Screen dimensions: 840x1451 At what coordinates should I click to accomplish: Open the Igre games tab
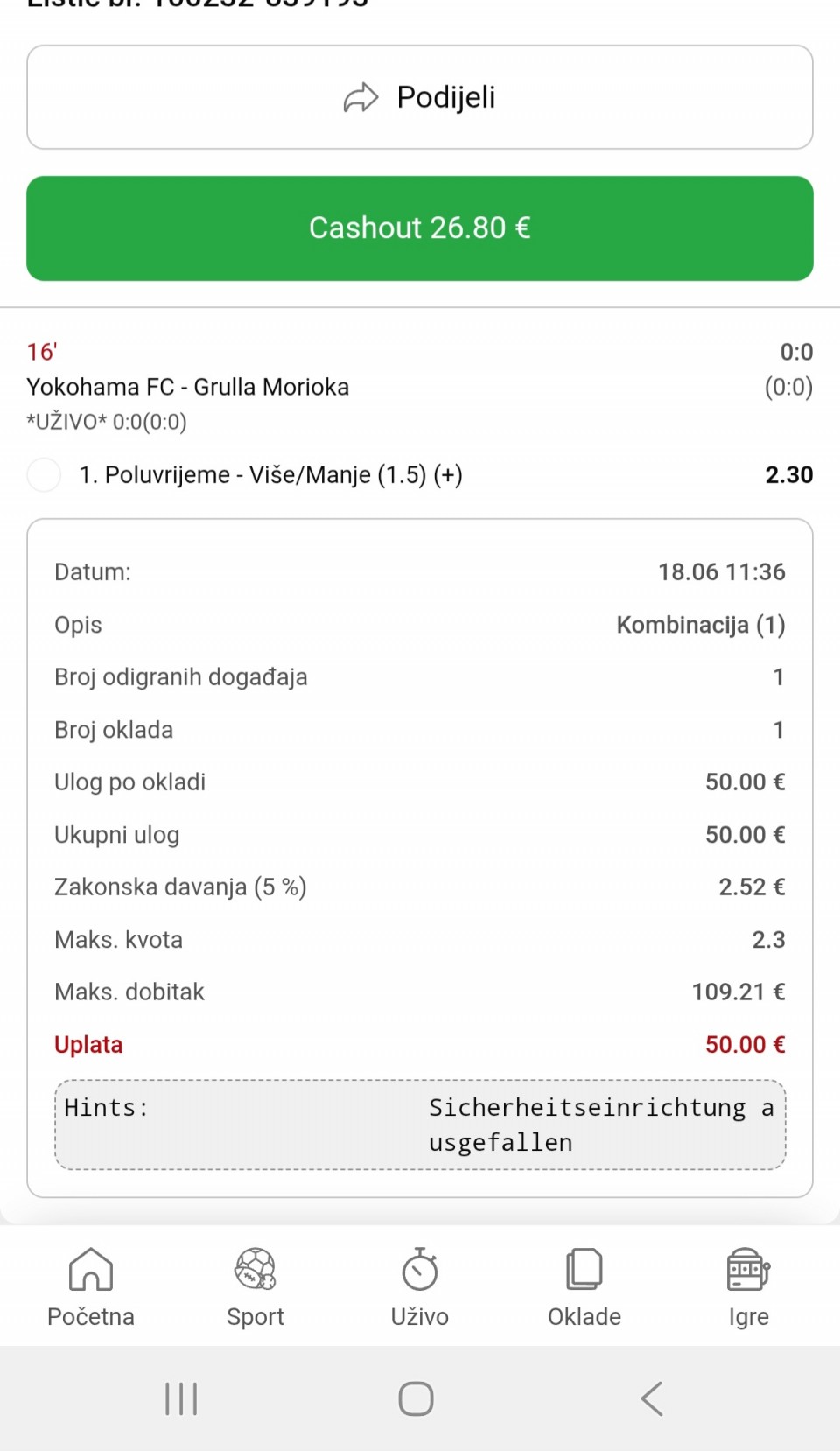coord(749,1287)
